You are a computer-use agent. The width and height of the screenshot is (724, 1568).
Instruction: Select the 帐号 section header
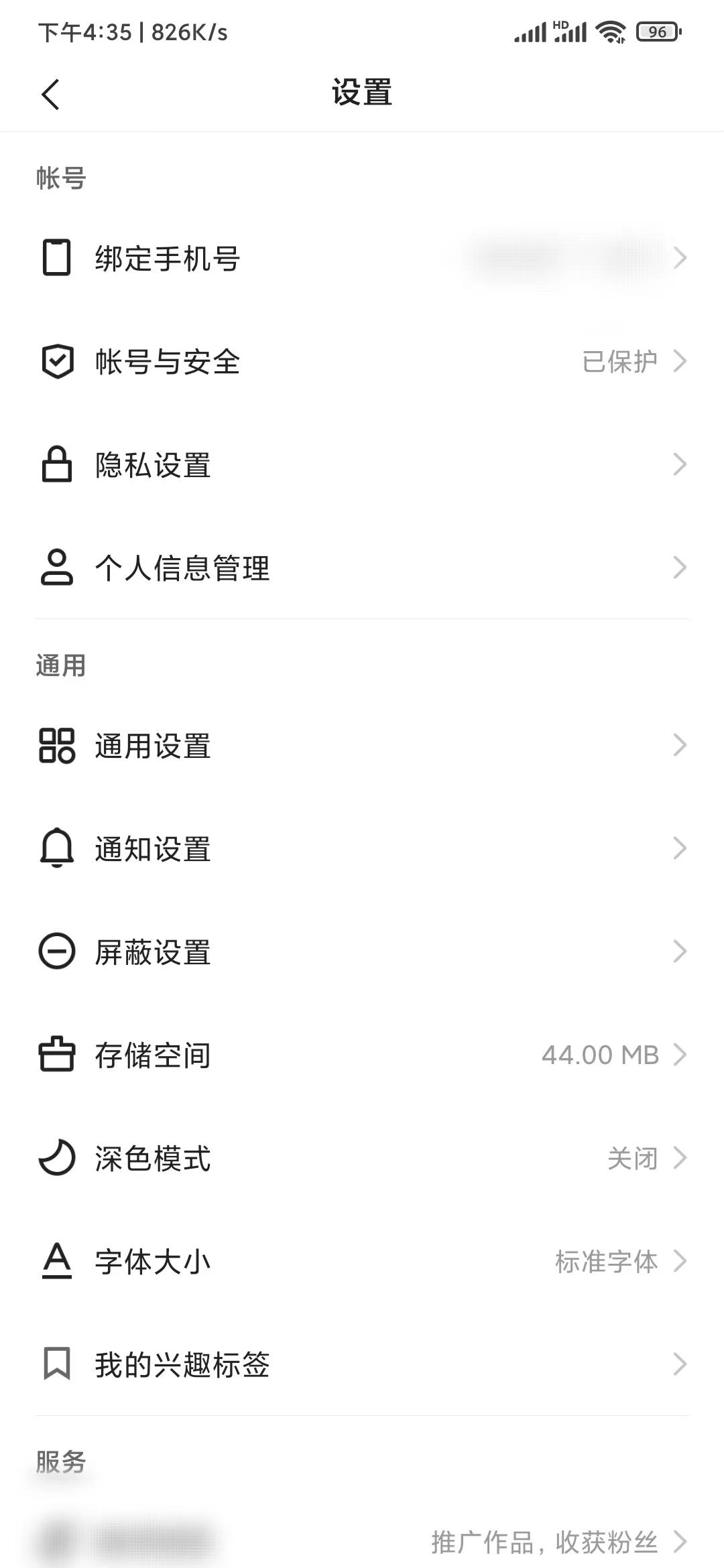pos(60,178)
